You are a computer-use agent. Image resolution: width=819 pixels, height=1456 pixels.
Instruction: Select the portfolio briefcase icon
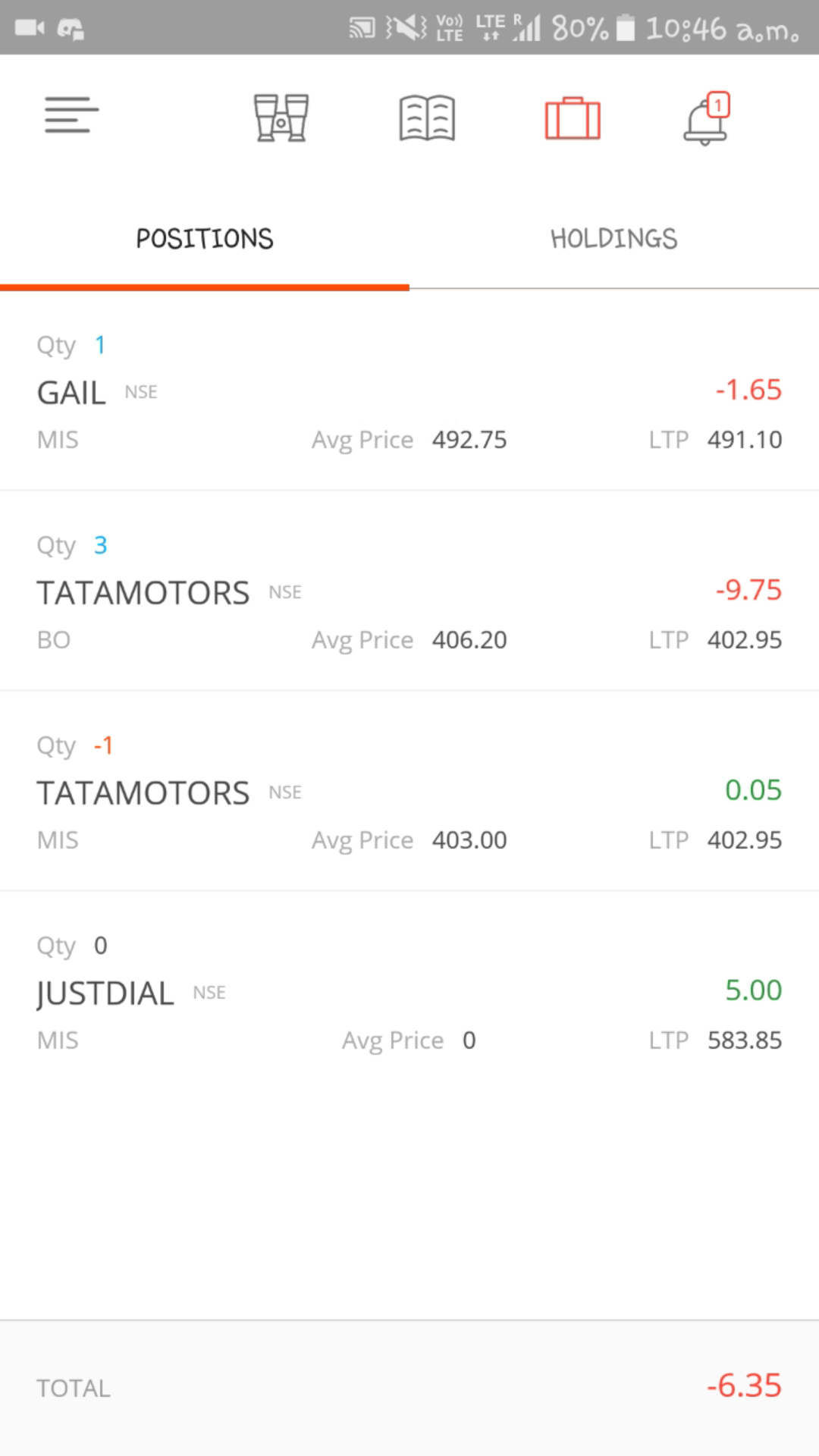point(573,118)
